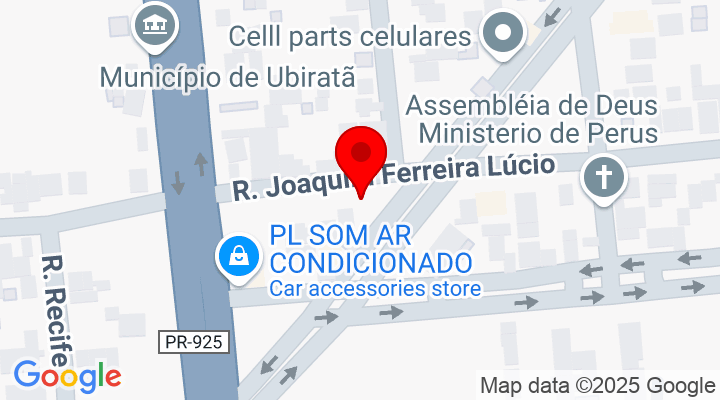The width and height of the screenshot is (720, 400).
Task: Open PL SOM AR CONDICIONADO store marker
Action: [x=240, y=258]
